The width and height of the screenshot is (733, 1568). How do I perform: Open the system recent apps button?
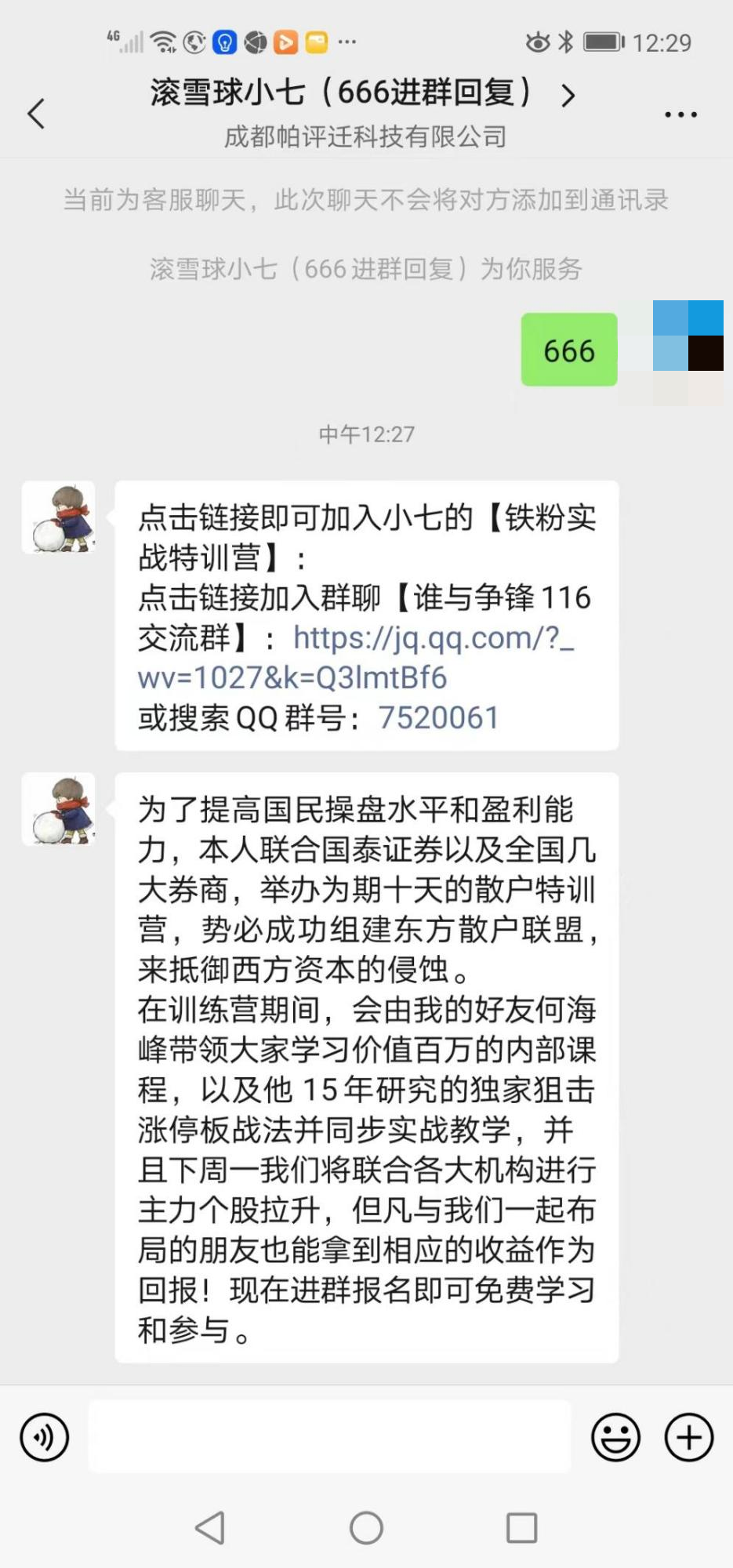click(521, 1528)
